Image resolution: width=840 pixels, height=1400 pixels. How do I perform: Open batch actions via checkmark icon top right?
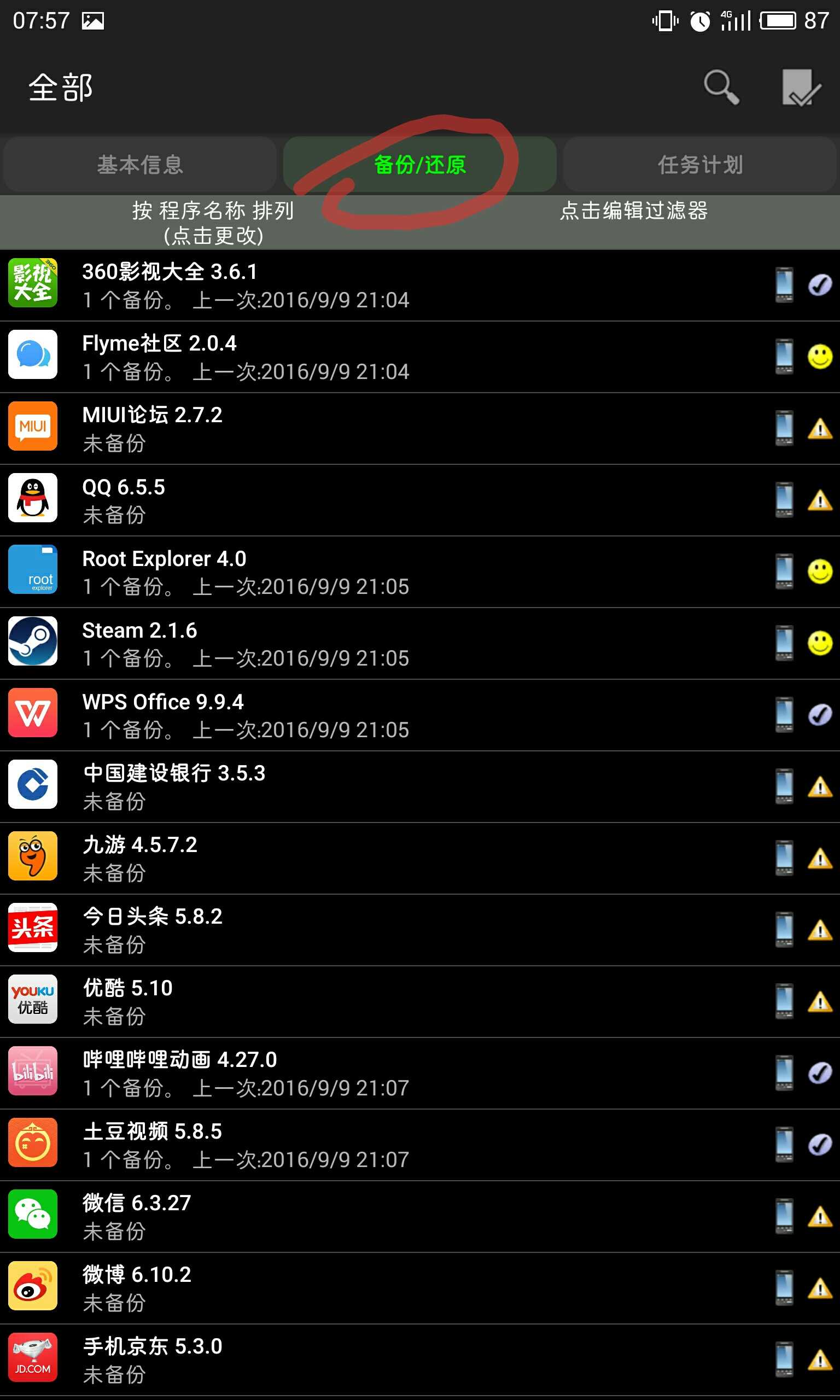(798, 88)
